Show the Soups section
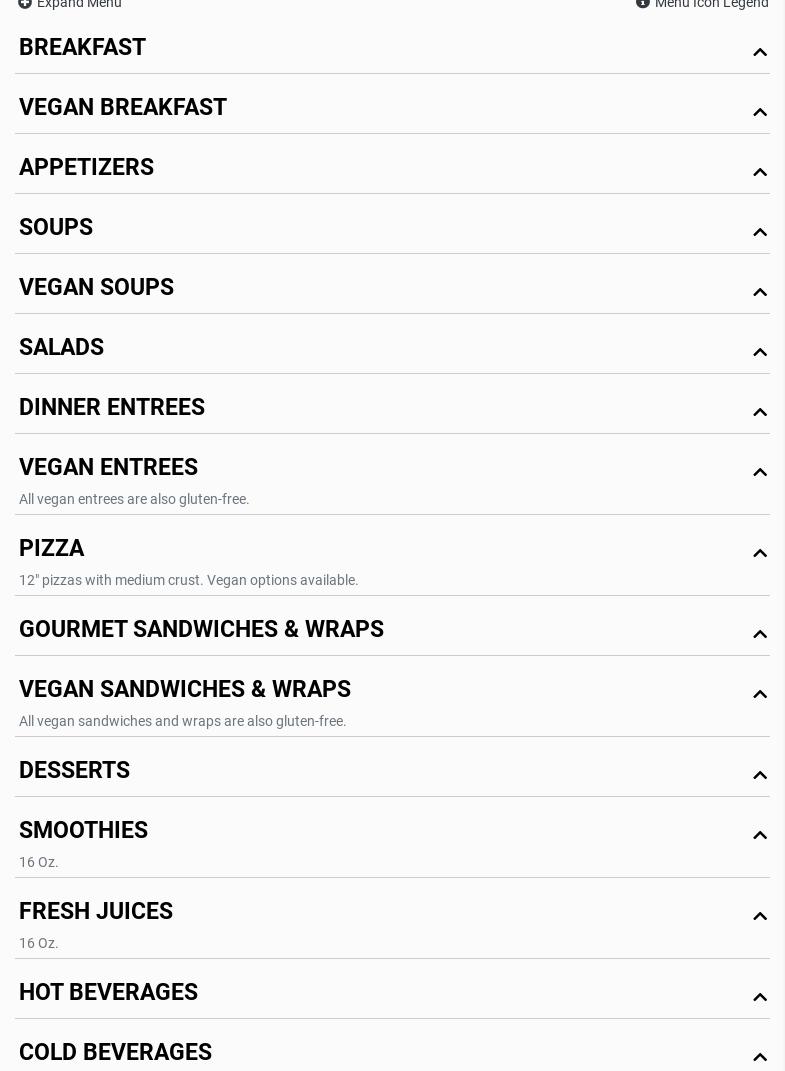This screenshot has height=1071, width=785. (56, 228)
